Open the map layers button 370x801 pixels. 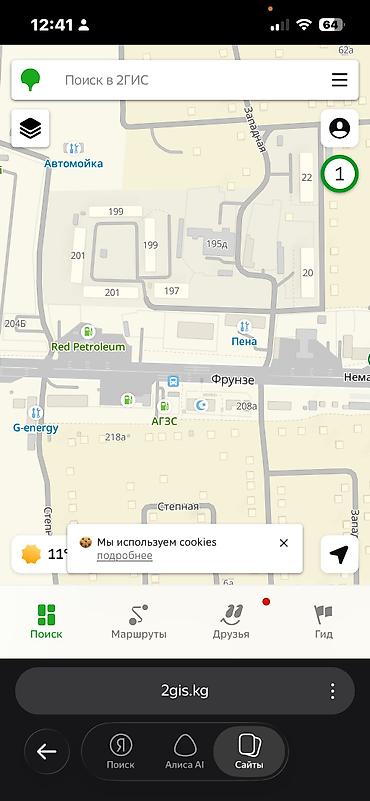[30, 128]
